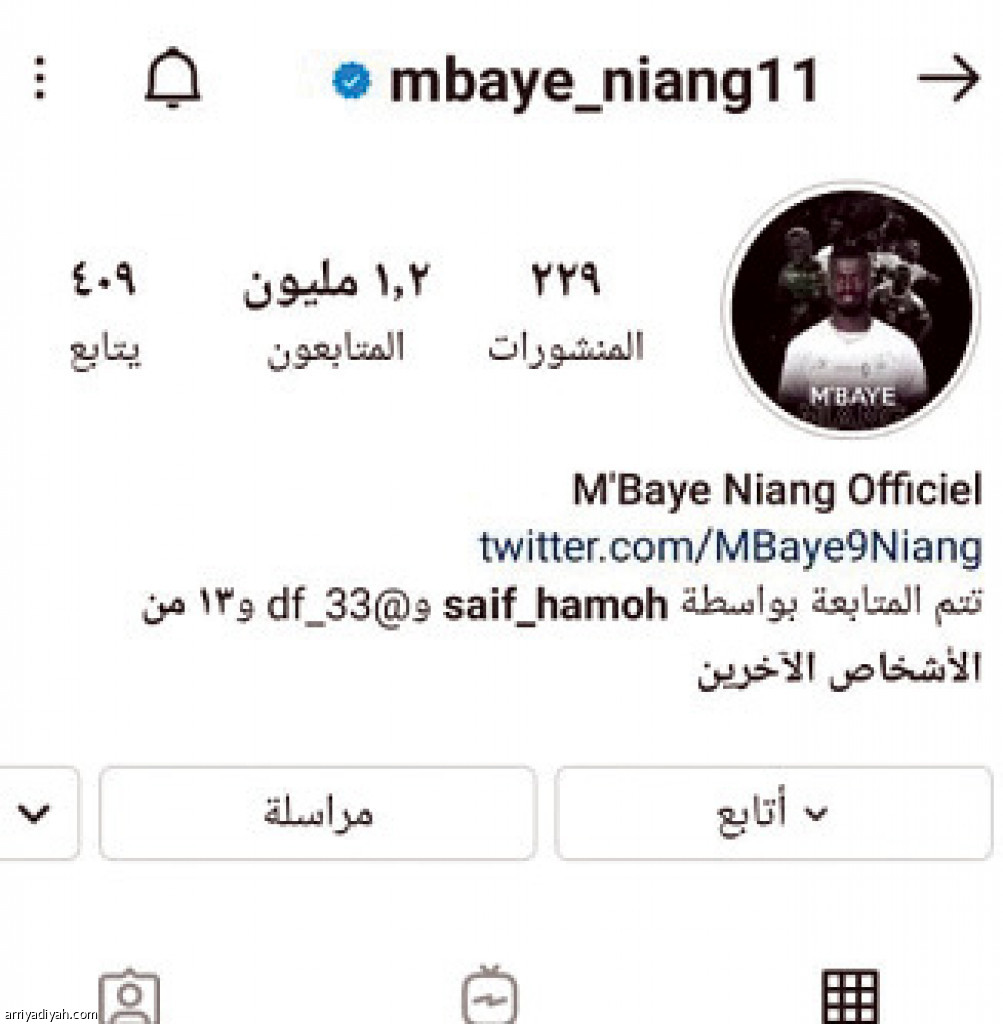Expand suggested accounts chevron button

(x=35, y=813)
